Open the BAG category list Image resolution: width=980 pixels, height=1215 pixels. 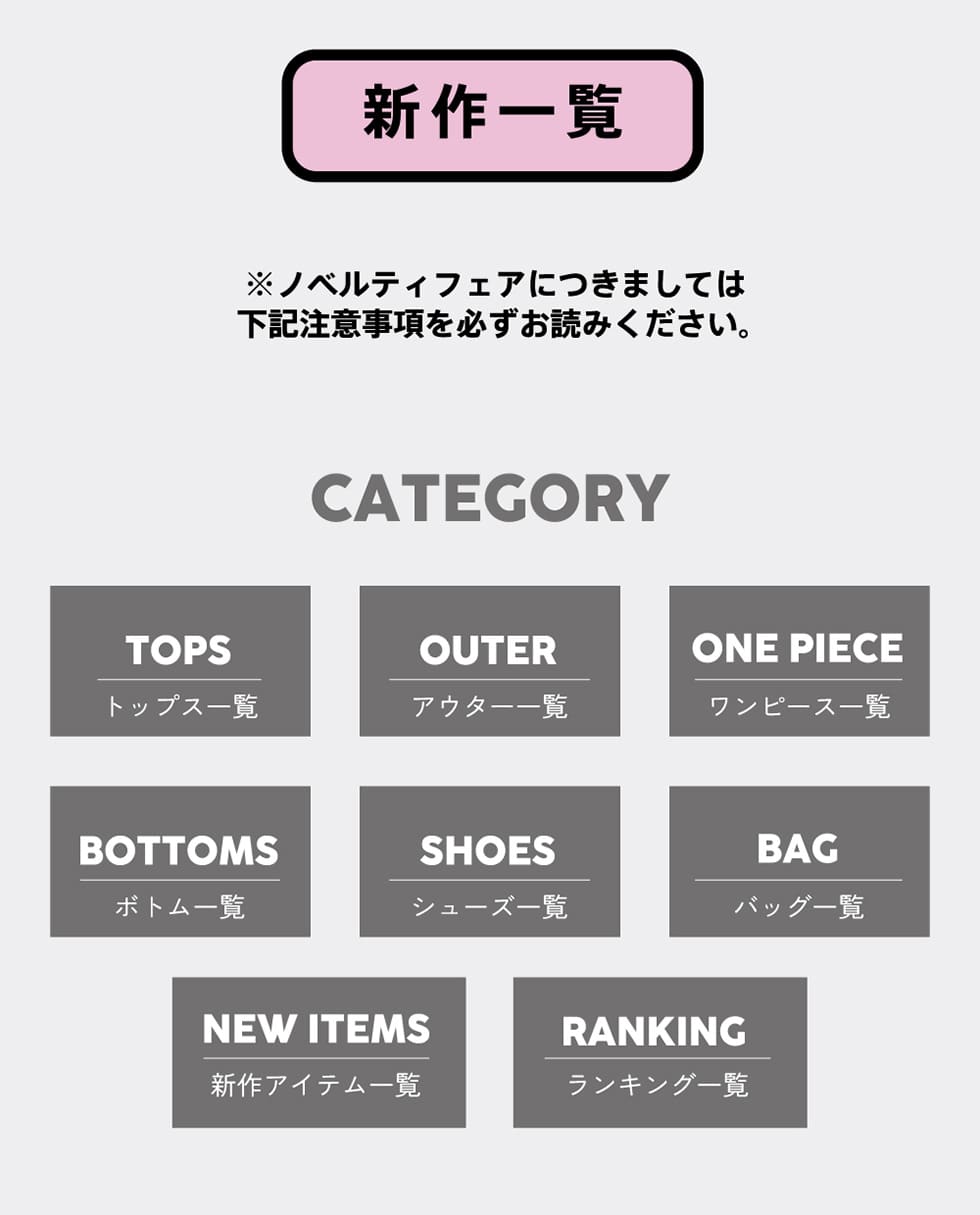click(x=799, y=861)
